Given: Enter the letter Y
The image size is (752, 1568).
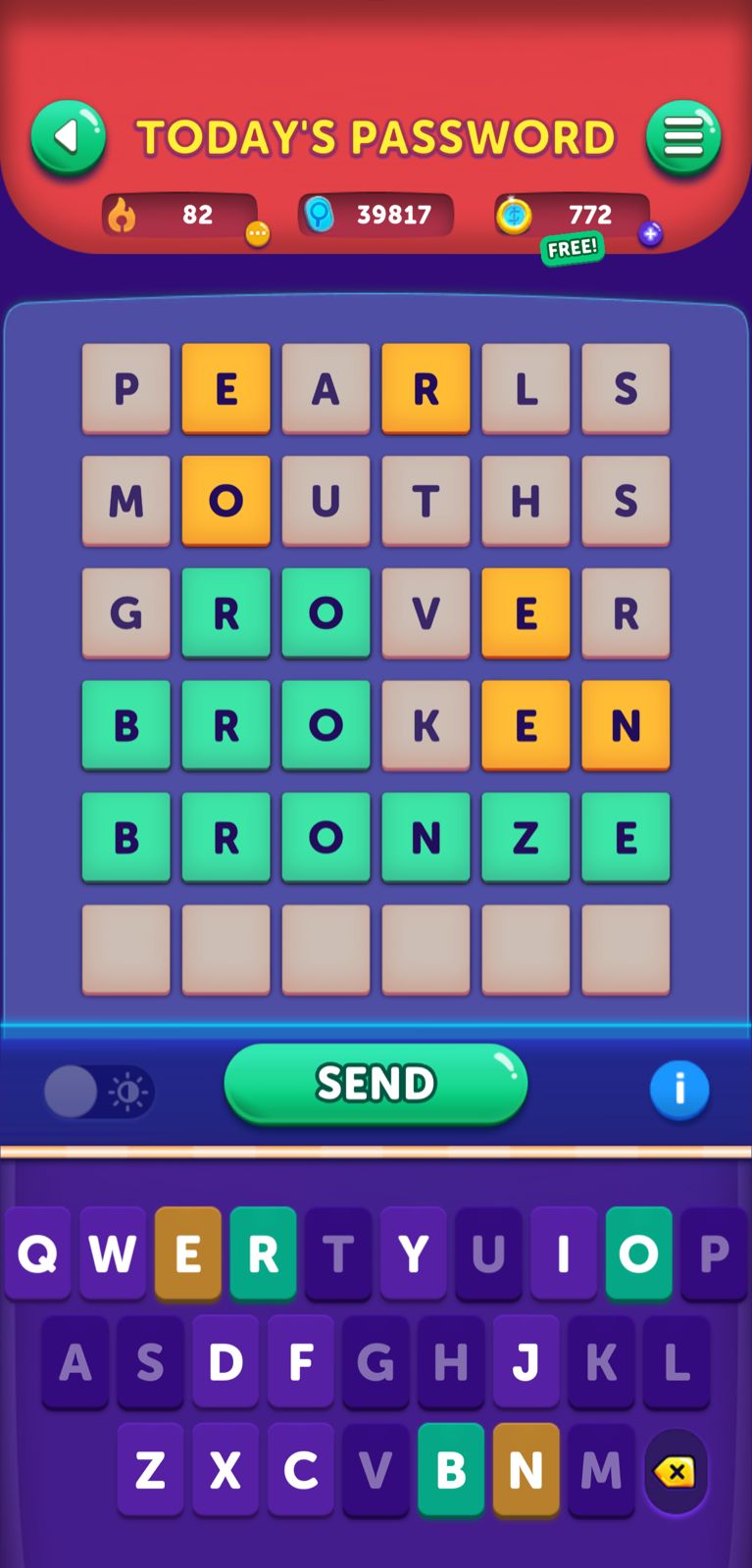Looking at the screenshot, I should [413, 1253].
